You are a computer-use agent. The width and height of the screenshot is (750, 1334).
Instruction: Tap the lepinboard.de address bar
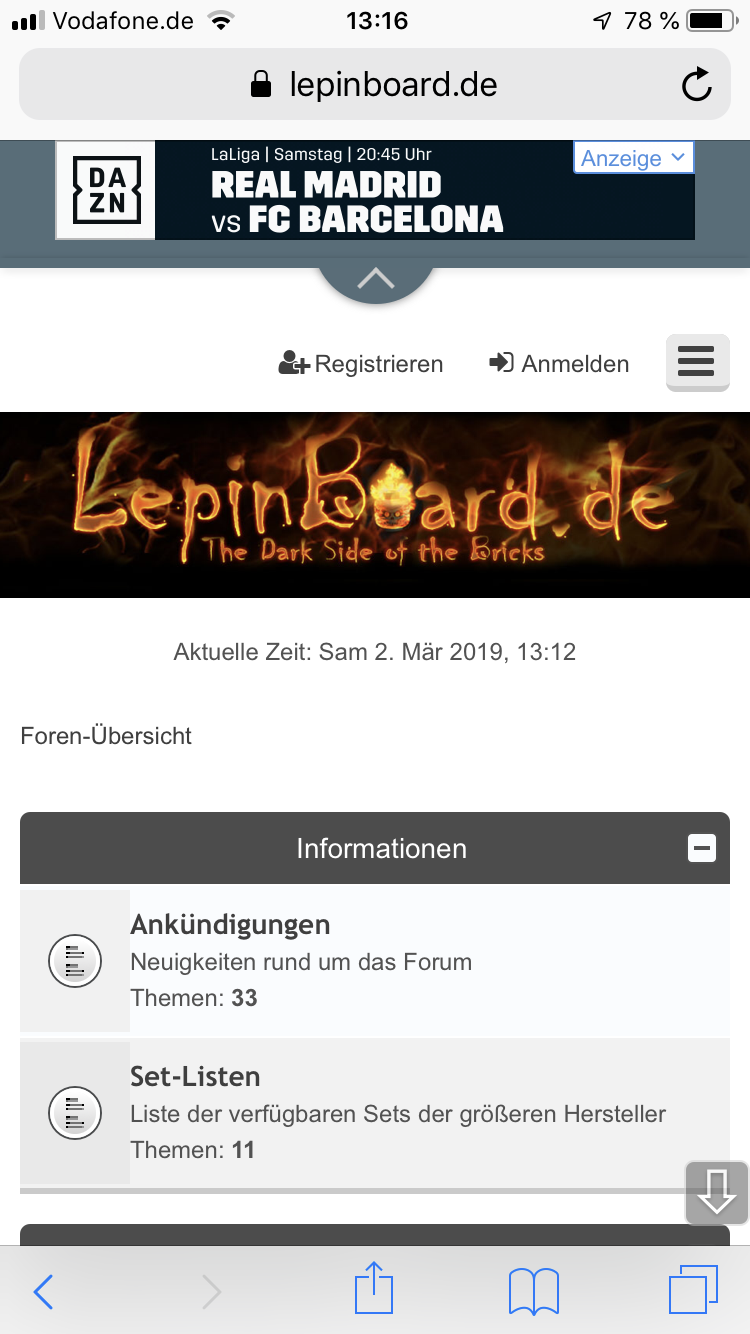(x=374, y=85)
